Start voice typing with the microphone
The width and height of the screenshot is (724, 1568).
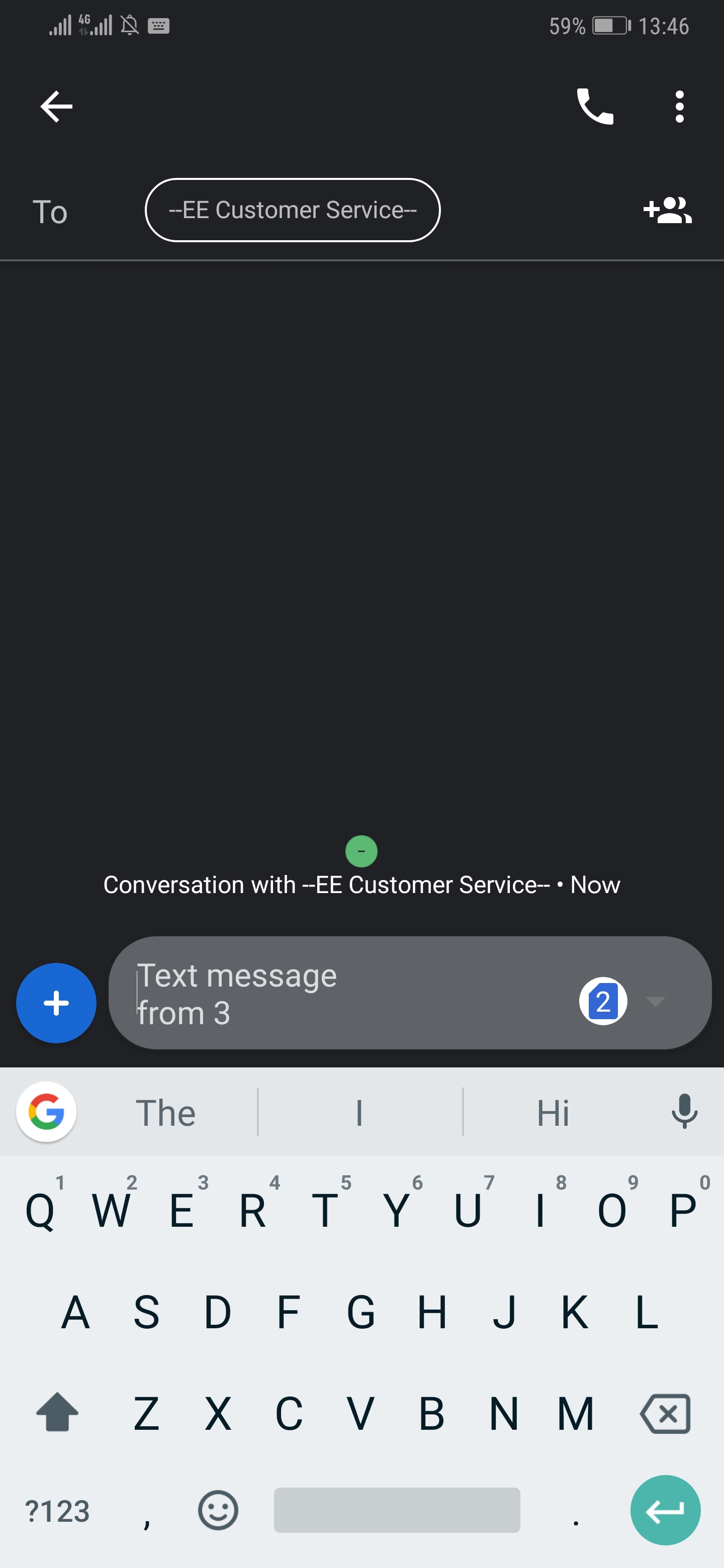[x=684, y=1111]
